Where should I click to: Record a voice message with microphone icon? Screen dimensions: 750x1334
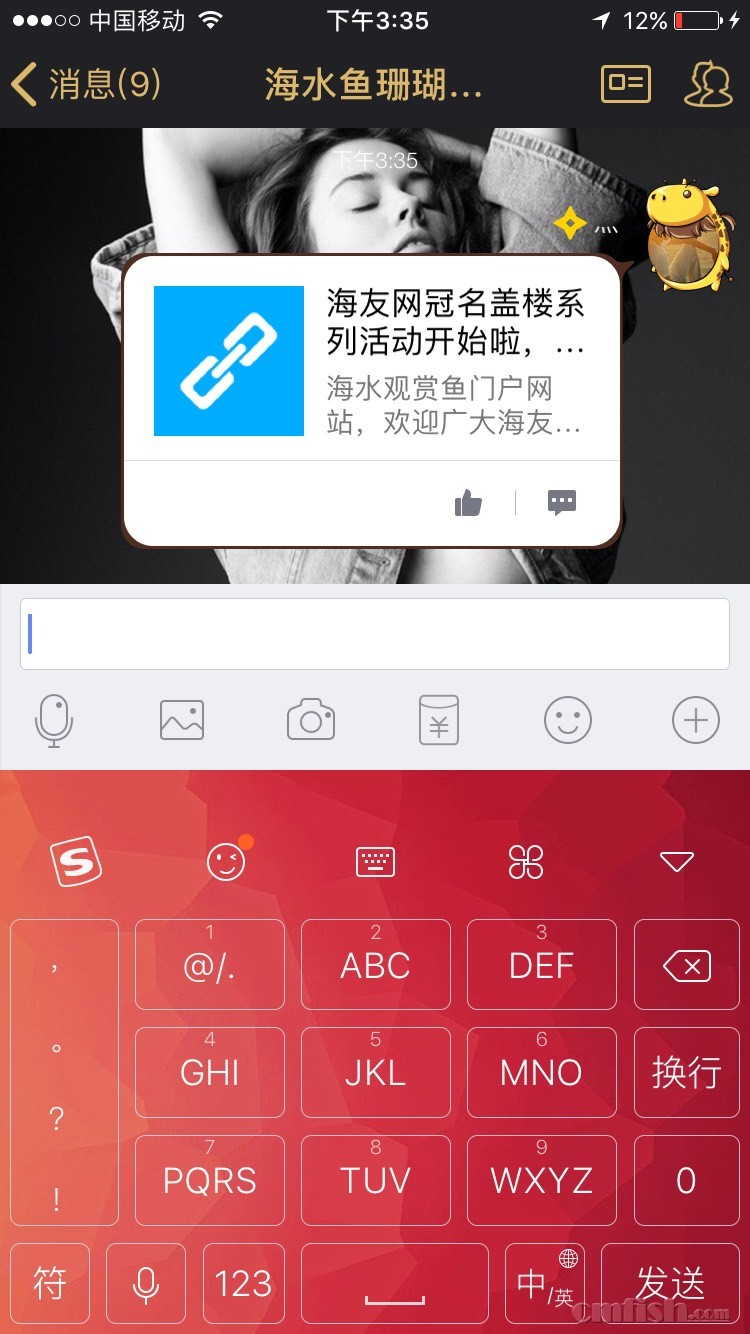[x=54, y=720]
